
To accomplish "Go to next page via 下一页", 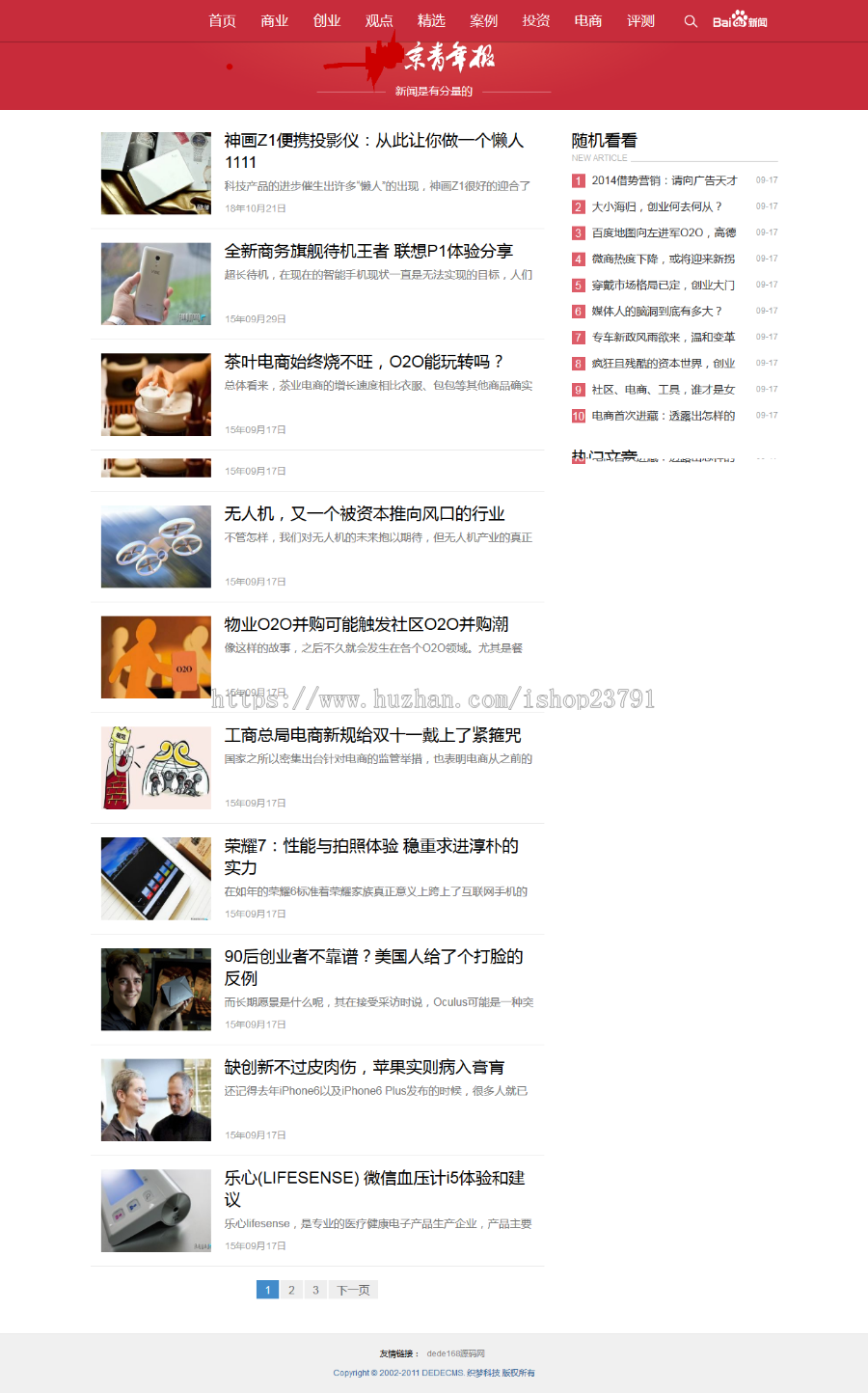I will [x=352, y=1289].
